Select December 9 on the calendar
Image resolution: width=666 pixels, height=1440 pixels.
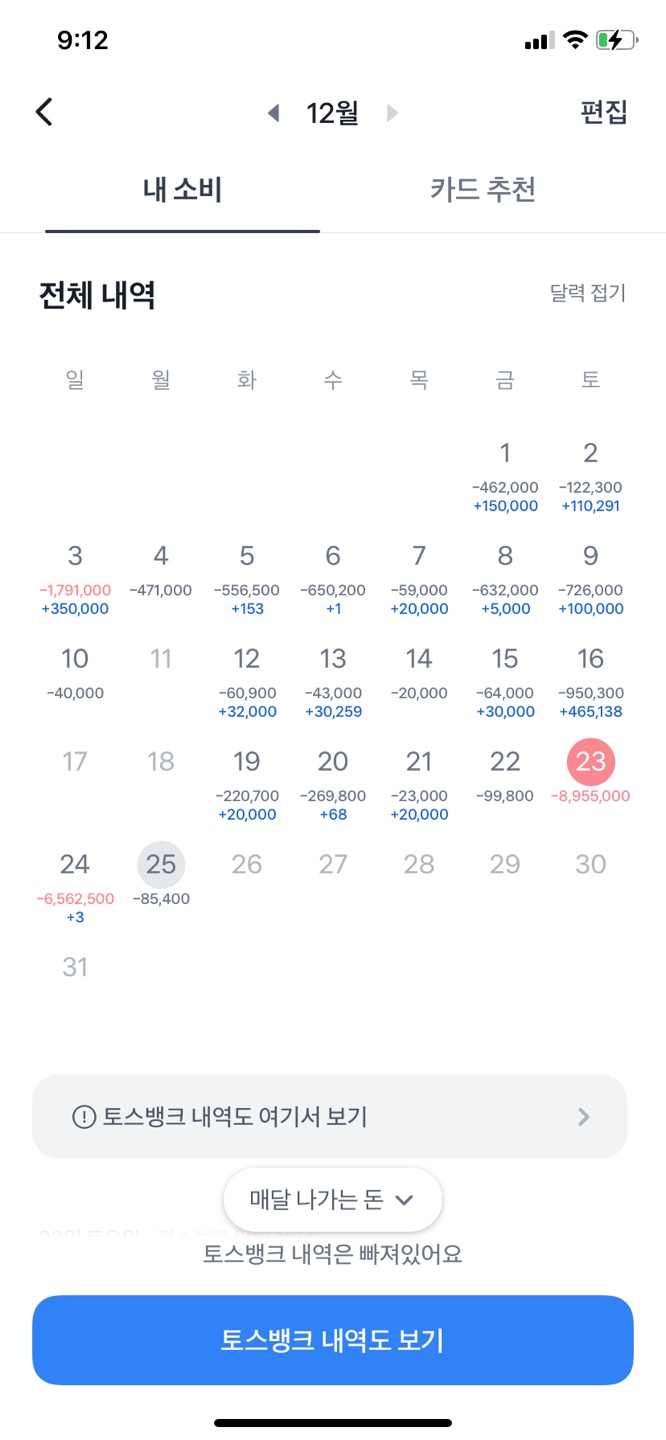(x=591, y=579)
